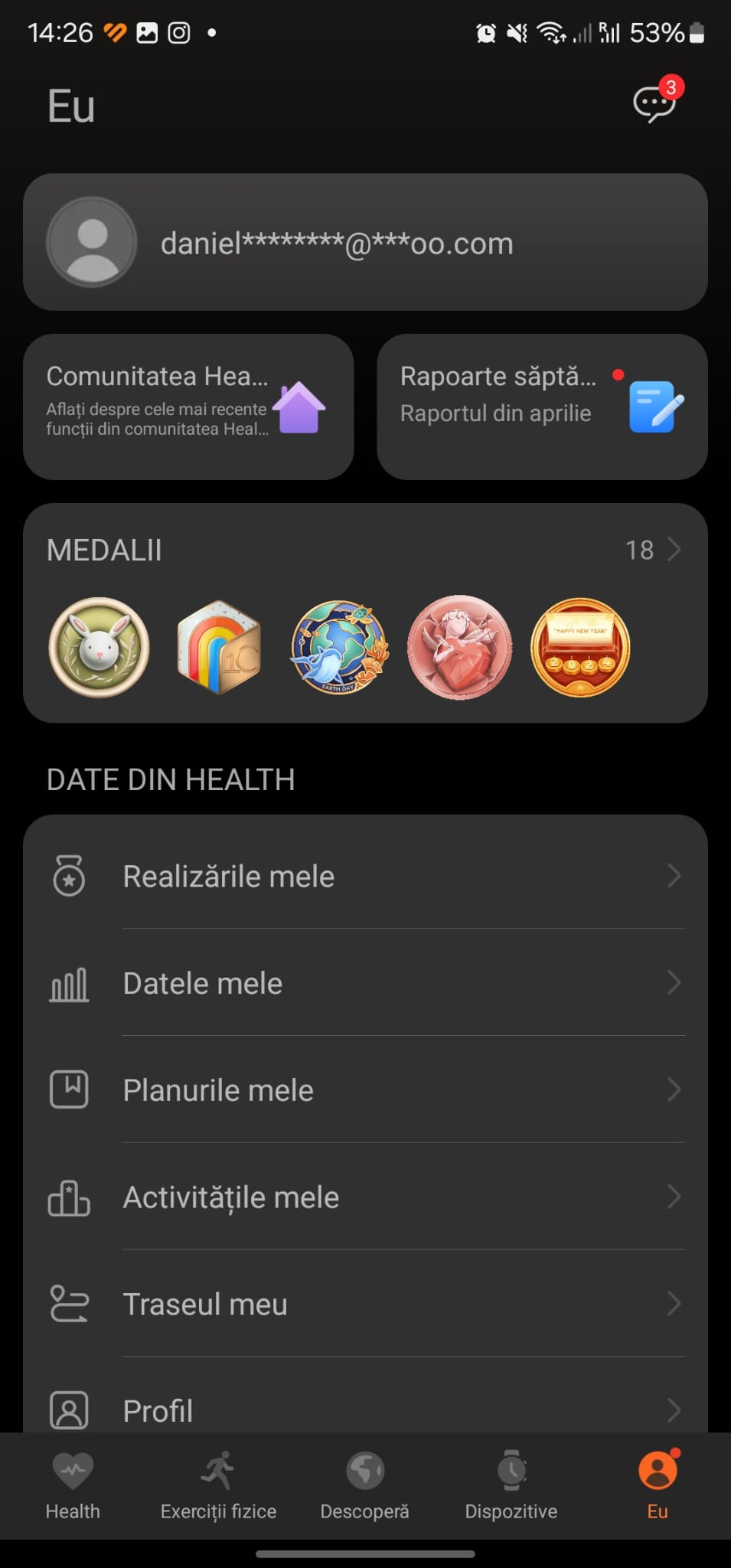Switch to the Health tab

73,1485
